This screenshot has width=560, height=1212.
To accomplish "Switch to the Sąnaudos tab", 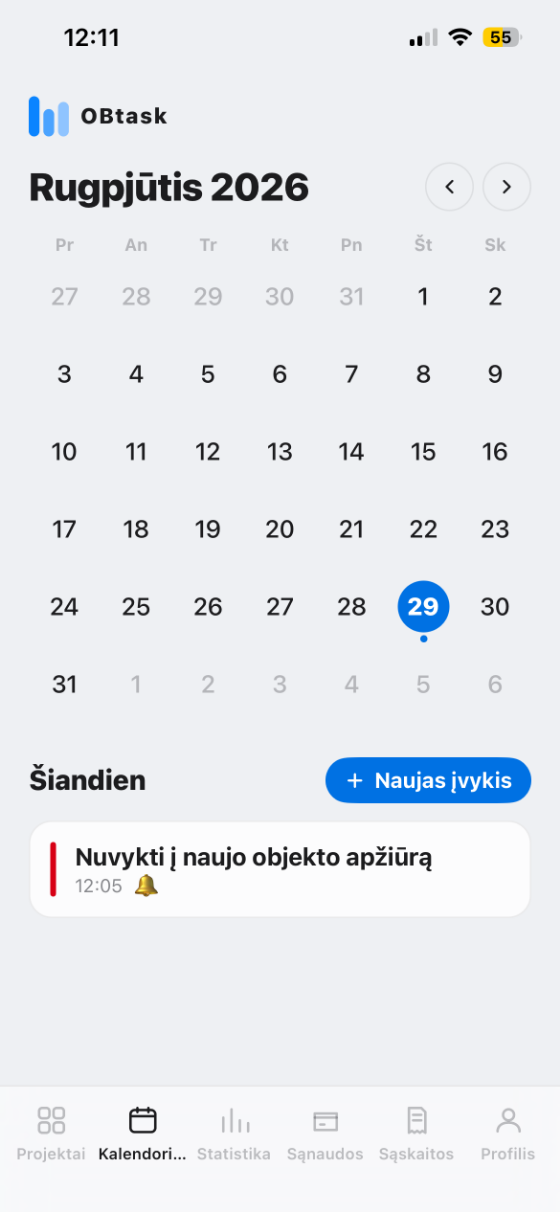I will (325, 1134).
